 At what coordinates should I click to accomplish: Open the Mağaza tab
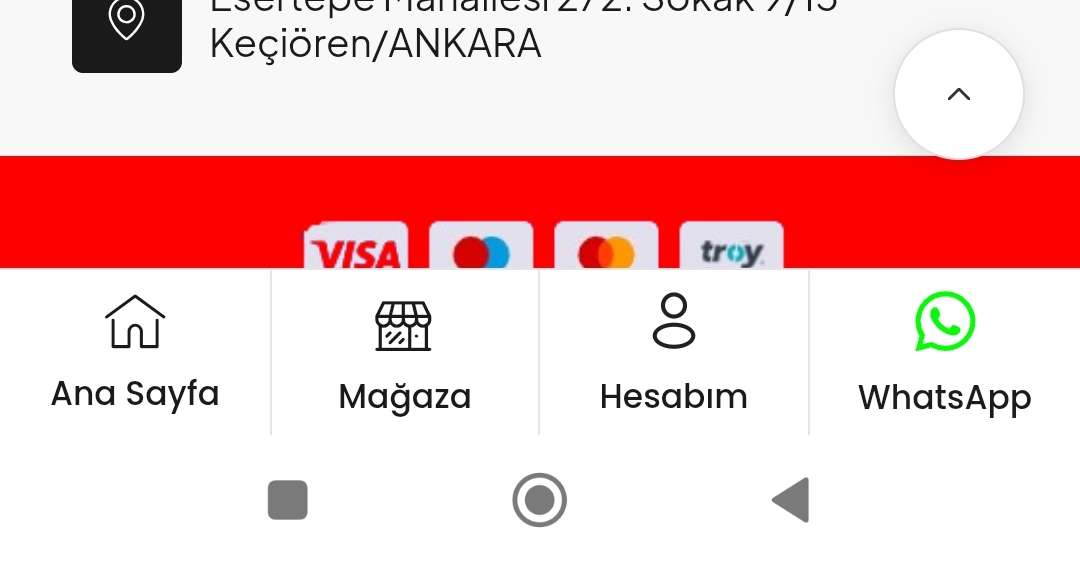(x=405, y=352)
